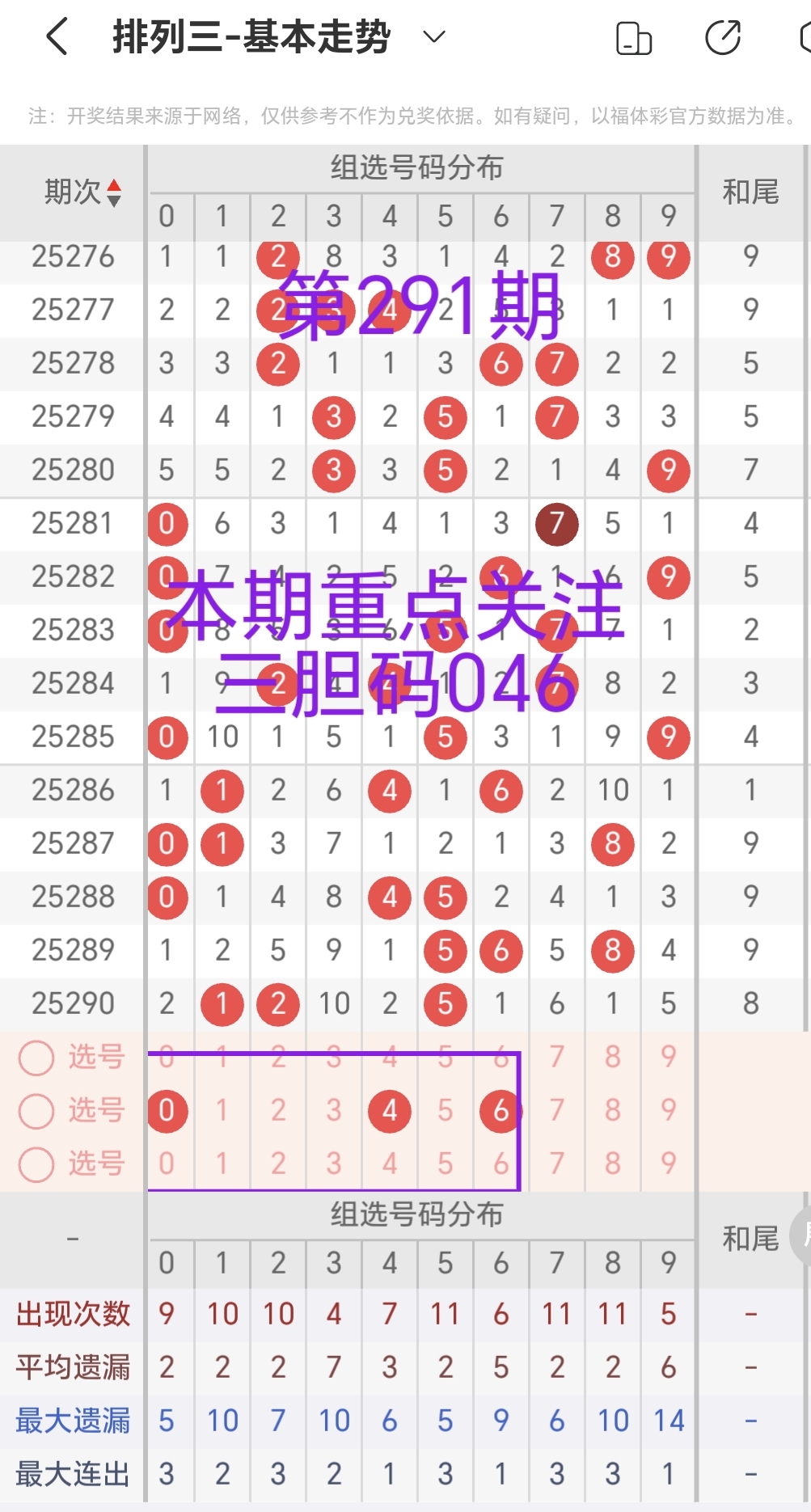Tap the dark red 7 in row 25281
The image size is (811, 1512).
click(x=556, y=523)
